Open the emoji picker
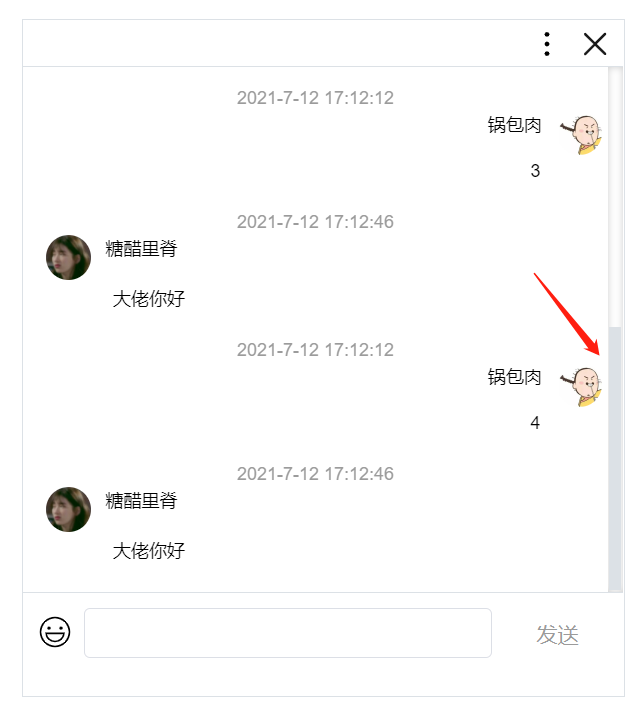 point(55,633)
